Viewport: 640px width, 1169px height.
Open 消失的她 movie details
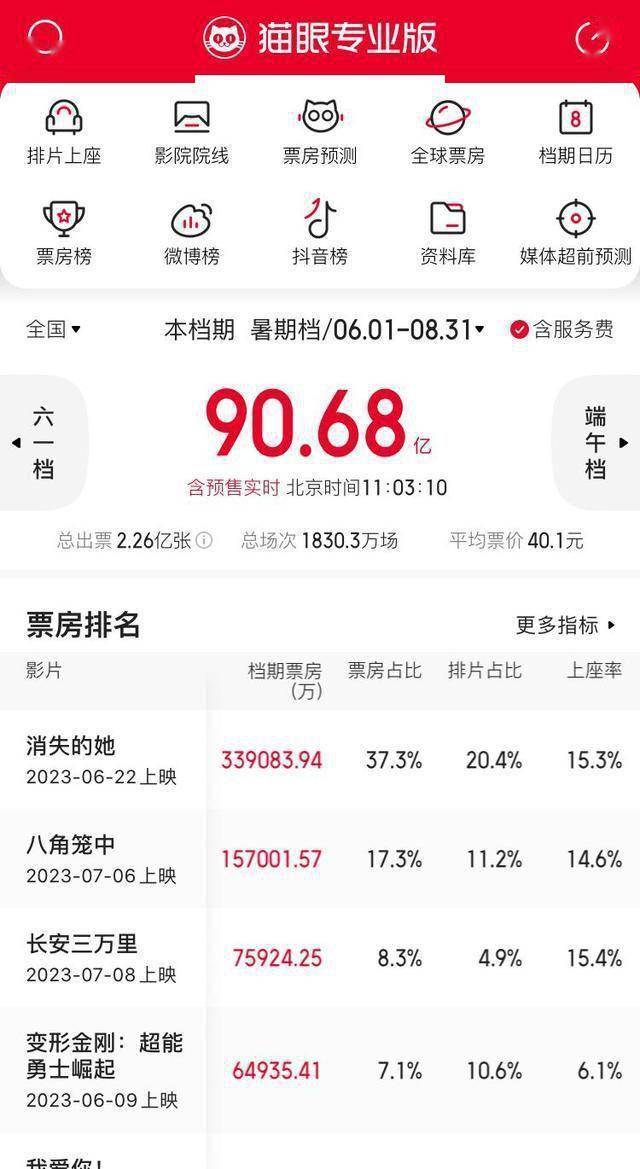tap(320, 760)
